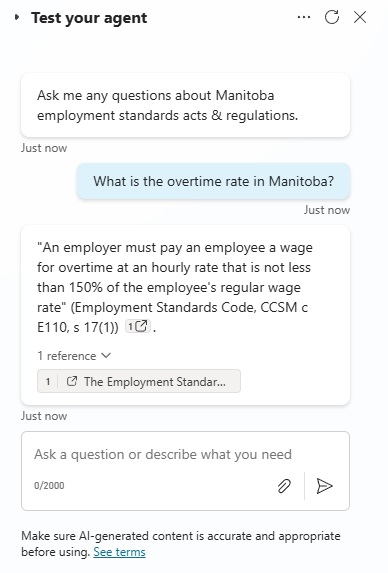Open The Employment Standards reference link

(x=139, y=381)
